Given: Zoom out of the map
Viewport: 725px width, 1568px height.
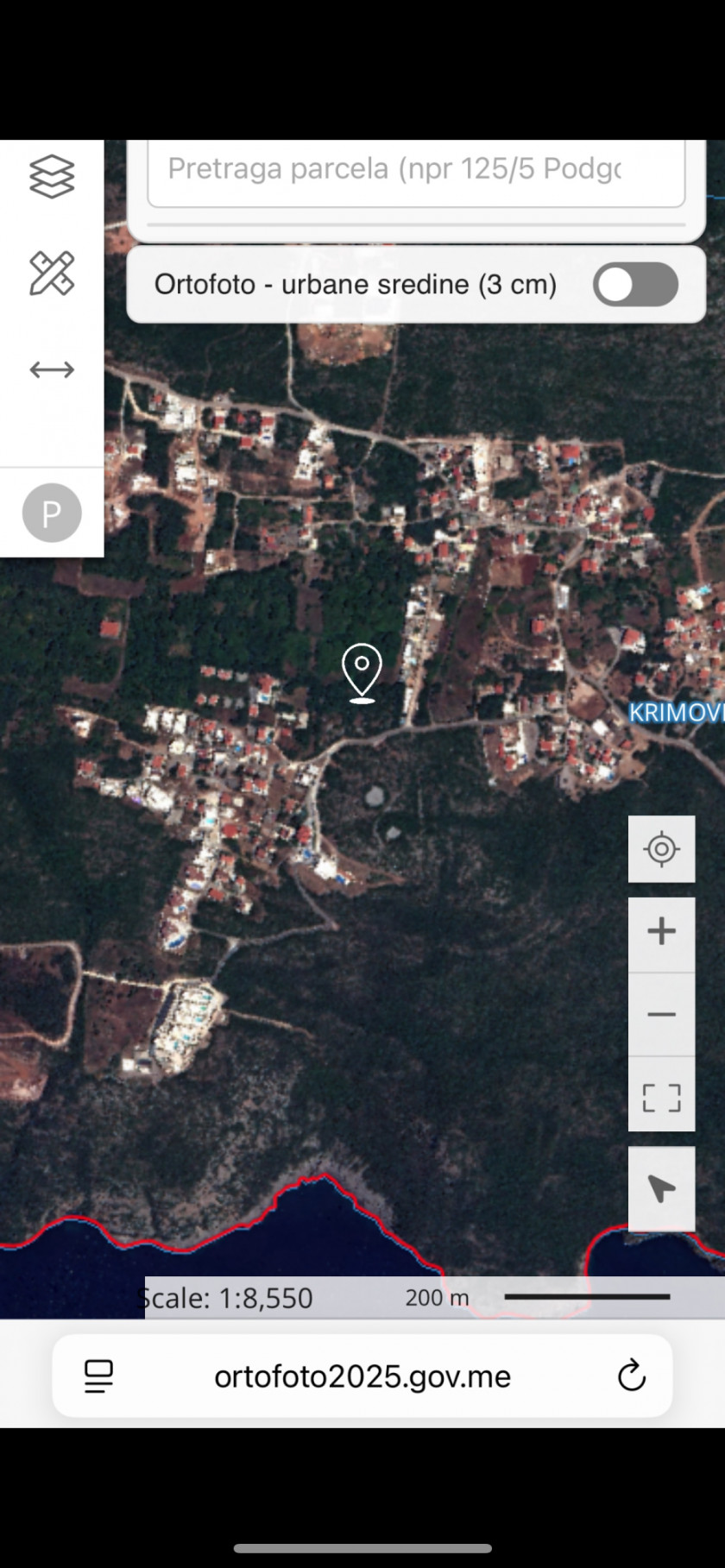Looking at the screenshot, I should click(661, 1015).
